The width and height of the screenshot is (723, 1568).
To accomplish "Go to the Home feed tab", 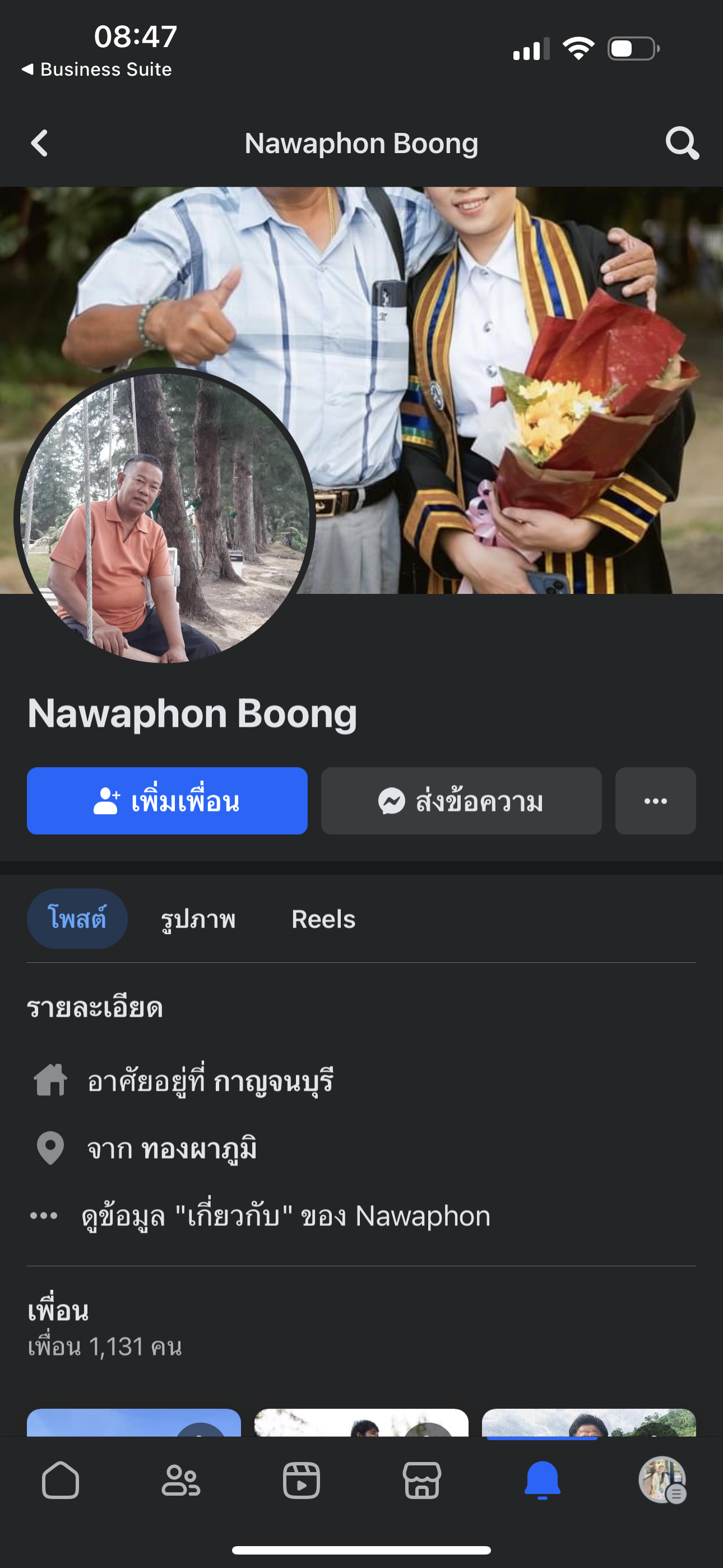I will tap(61, 1481).
